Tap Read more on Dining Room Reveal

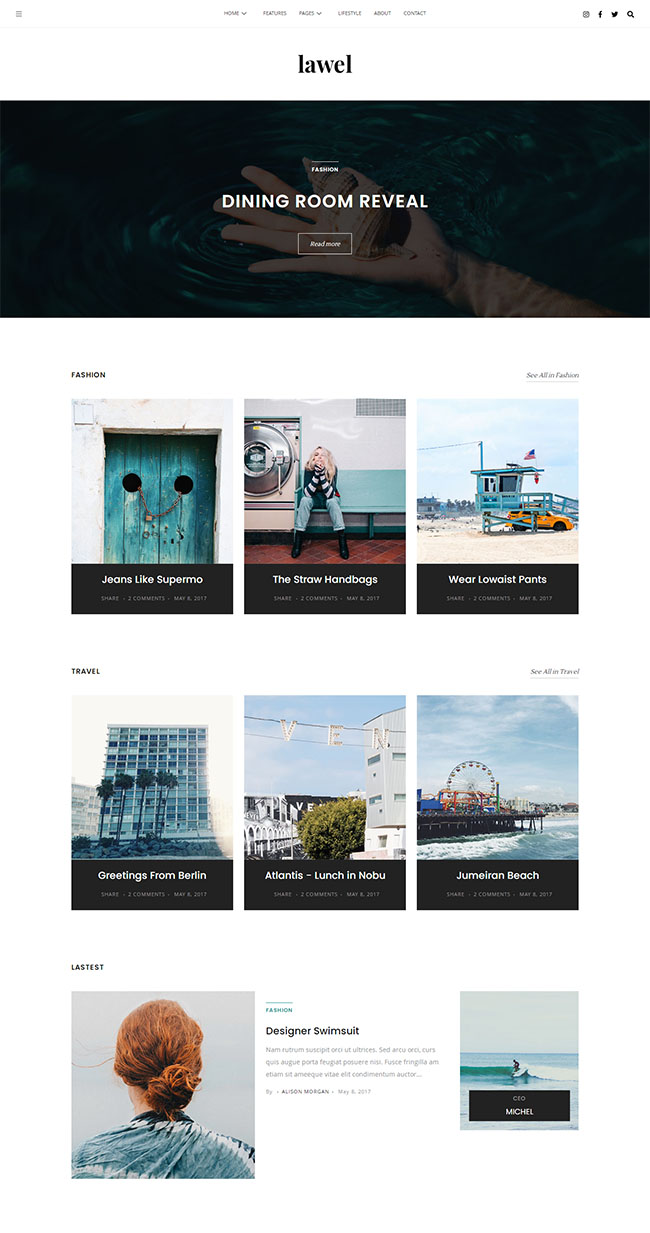325,244
